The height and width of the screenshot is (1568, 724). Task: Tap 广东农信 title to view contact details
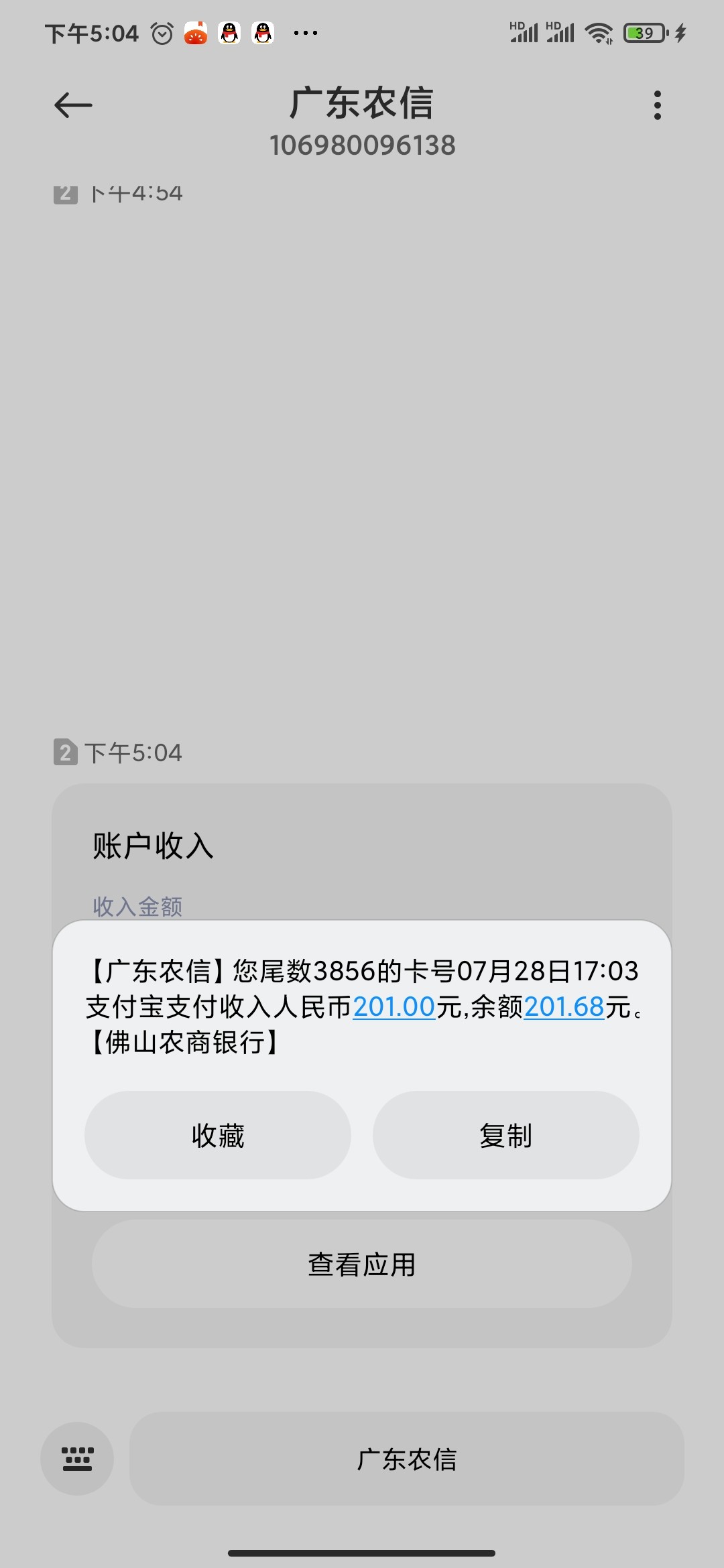(x=362, y=105)
